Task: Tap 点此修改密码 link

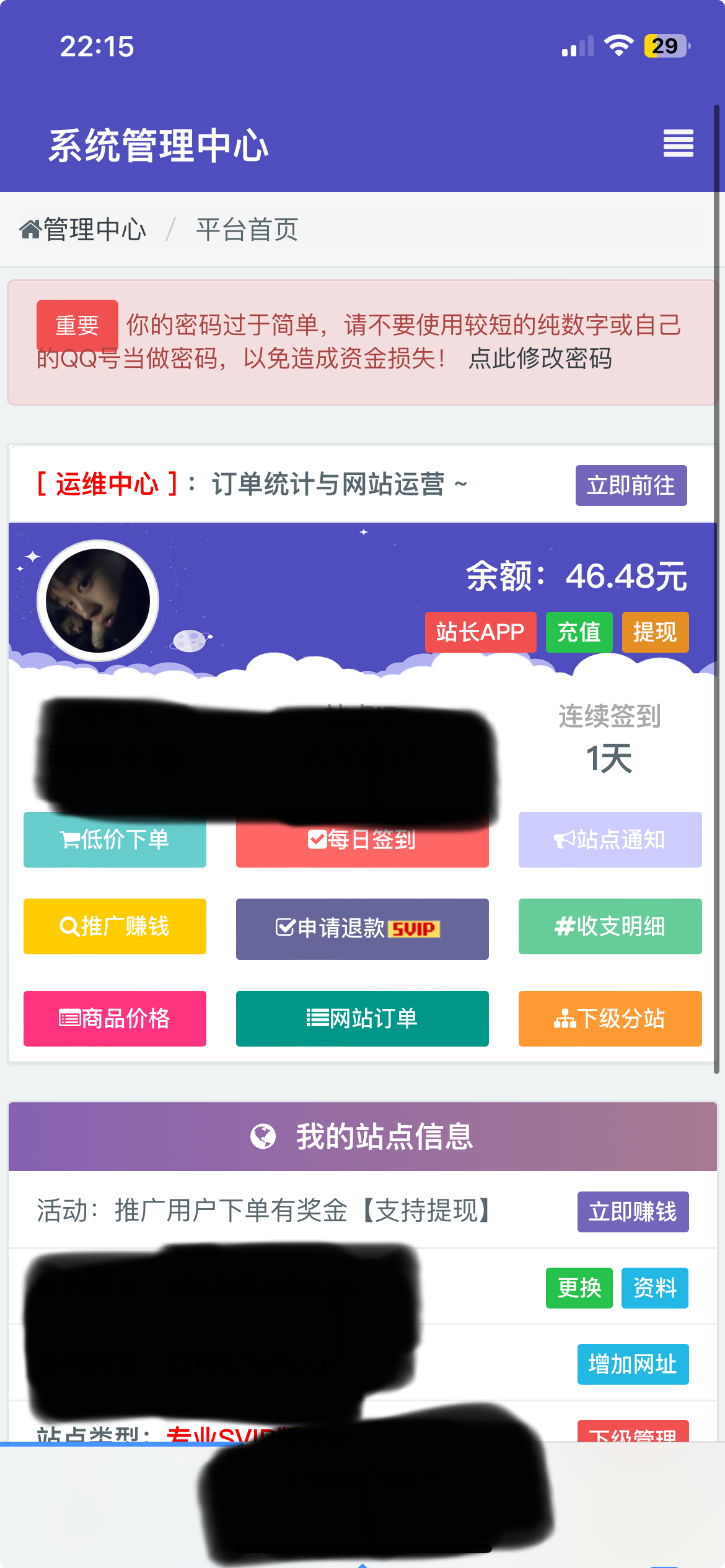Action: click(540, 359)
